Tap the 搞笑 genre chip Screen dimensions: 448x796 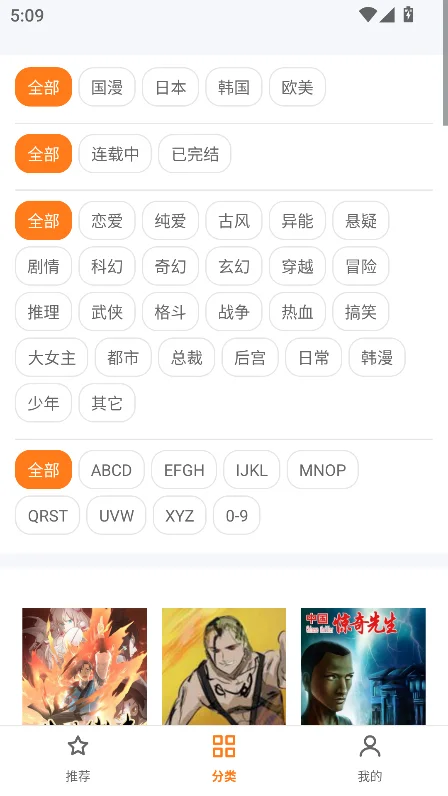pos(361,312)
